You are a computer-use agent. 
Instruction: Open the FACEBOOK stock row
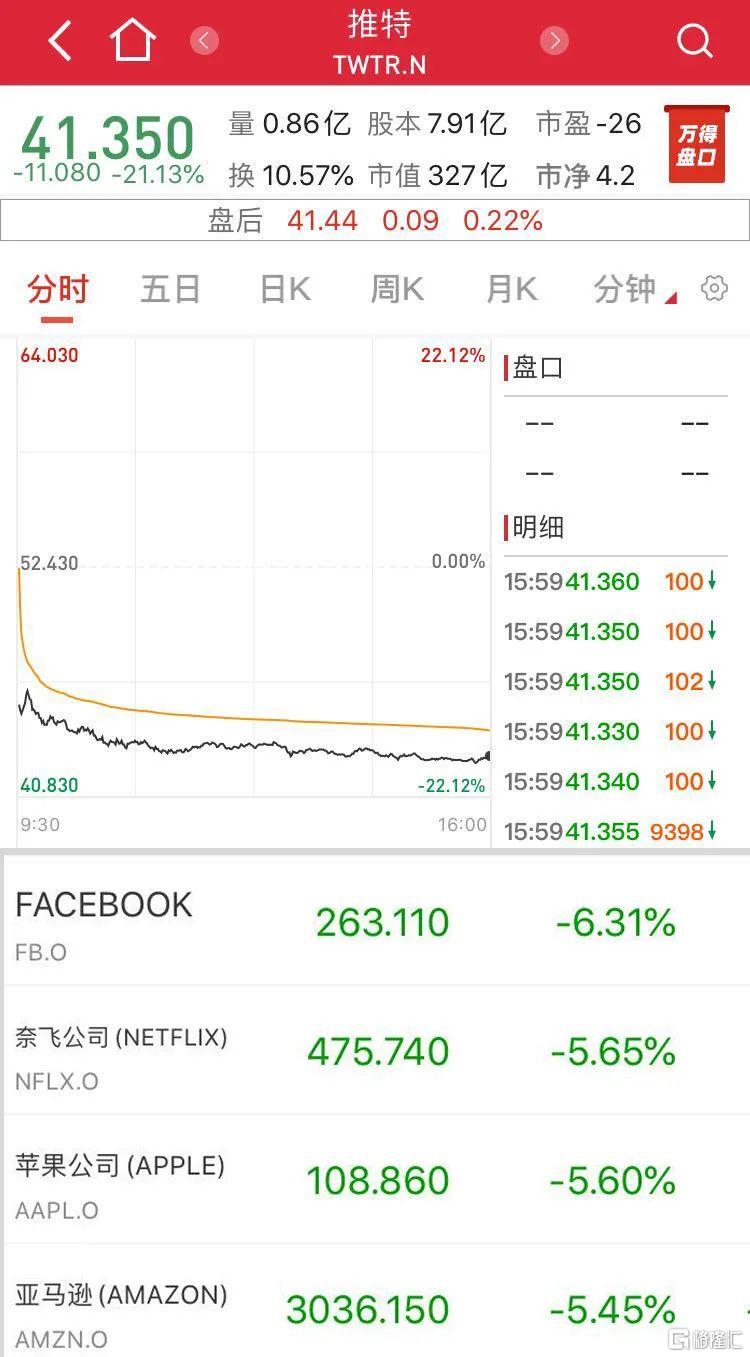[x=375, y=922]
